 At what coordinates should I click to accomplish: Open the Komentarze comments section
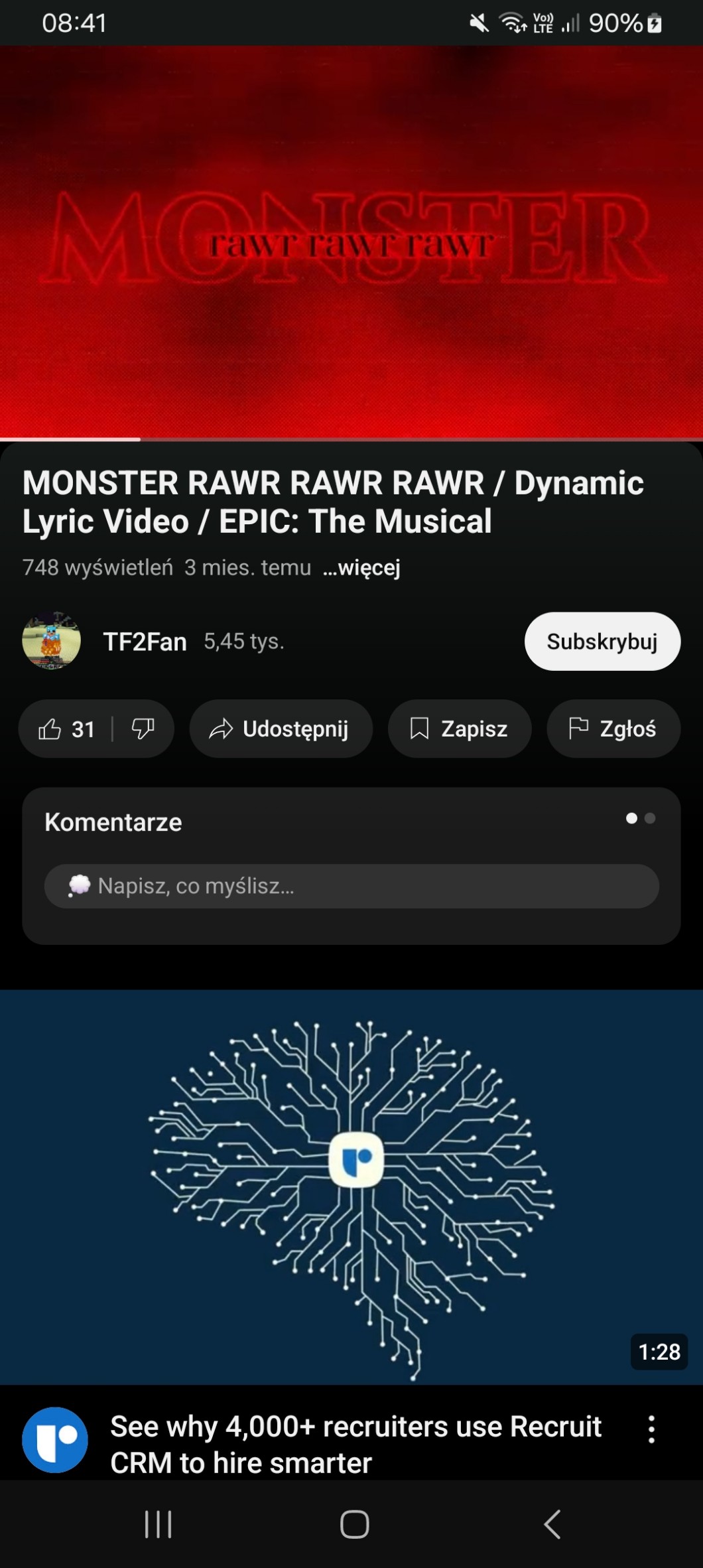(113, 823)
